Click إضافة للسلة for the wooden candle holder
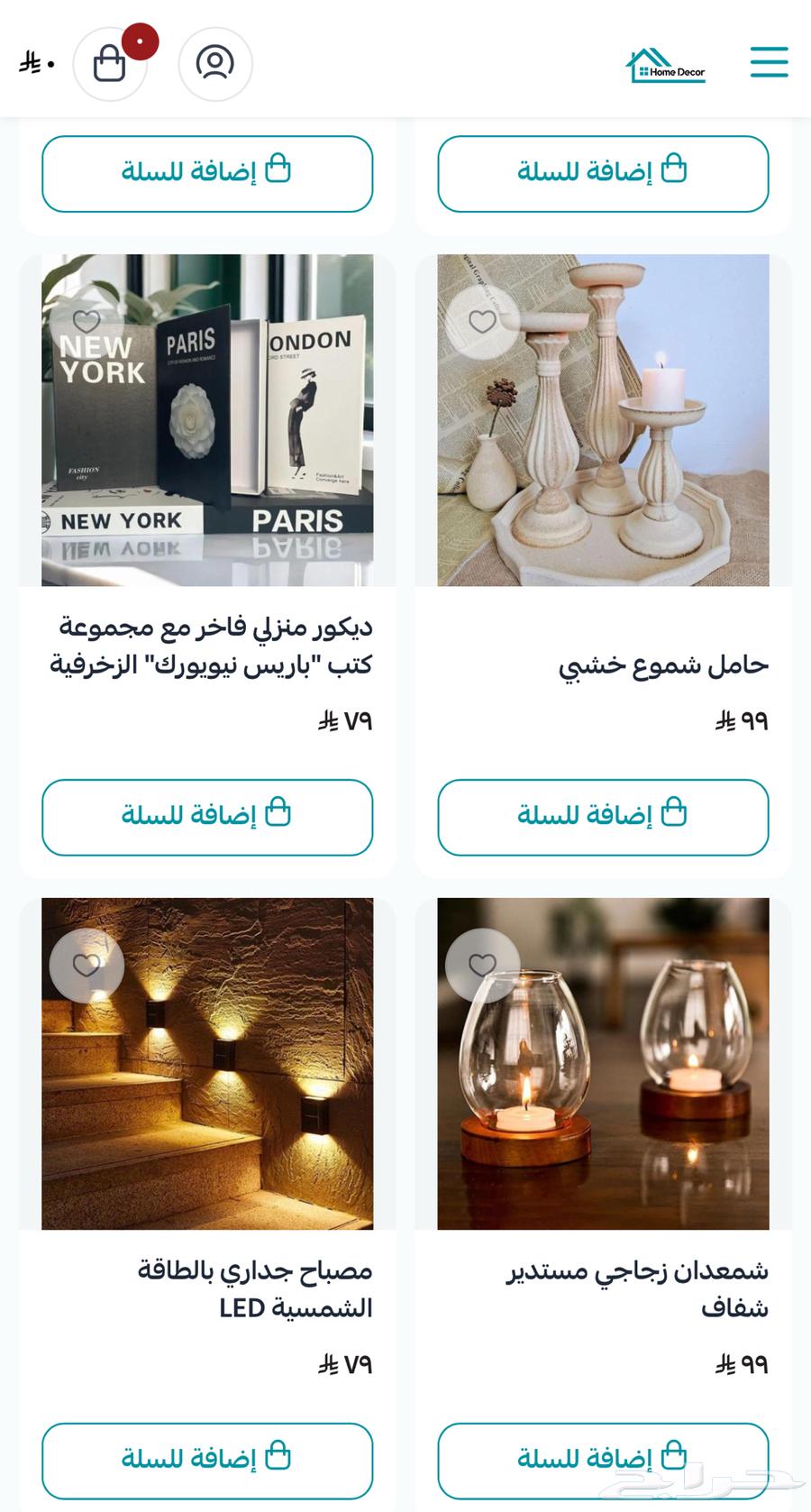 (x=603, y=816)
